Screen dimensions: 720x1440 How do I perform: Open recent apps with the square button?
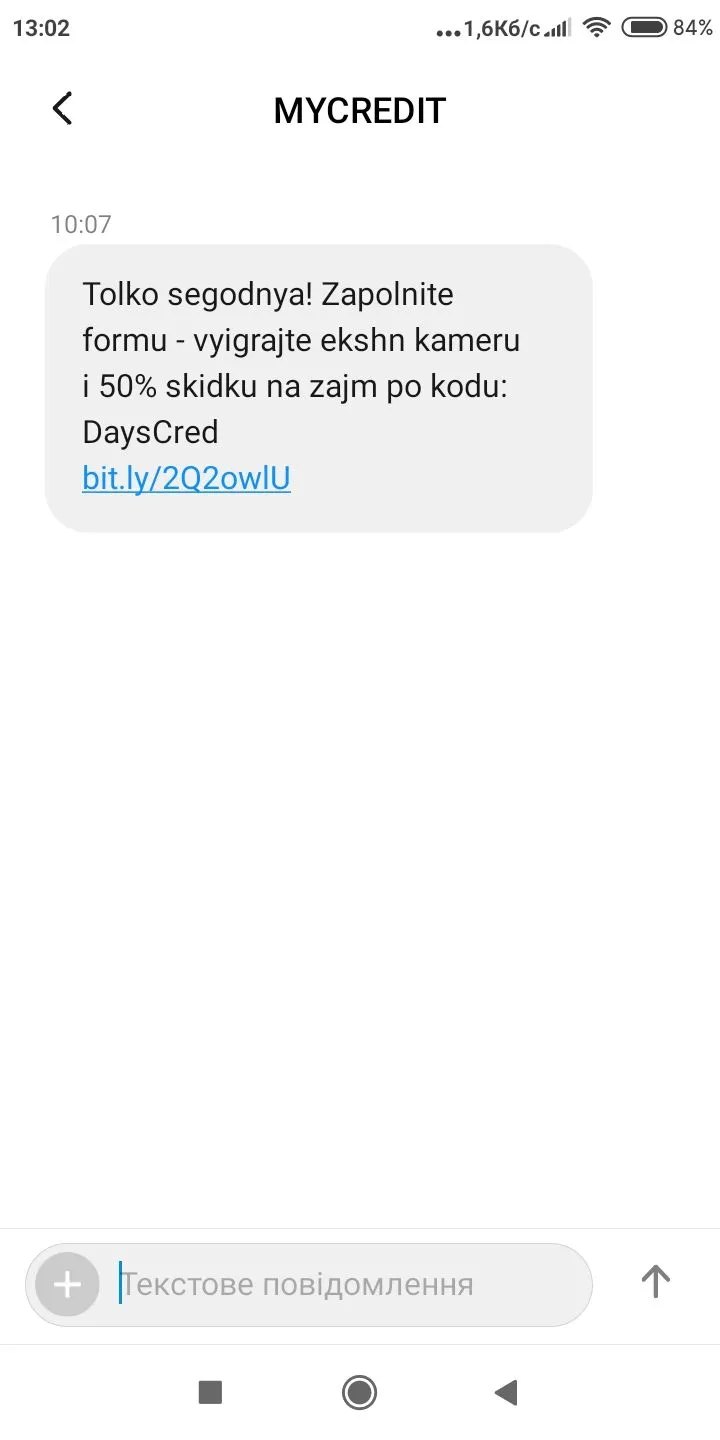click(210, 1391)
